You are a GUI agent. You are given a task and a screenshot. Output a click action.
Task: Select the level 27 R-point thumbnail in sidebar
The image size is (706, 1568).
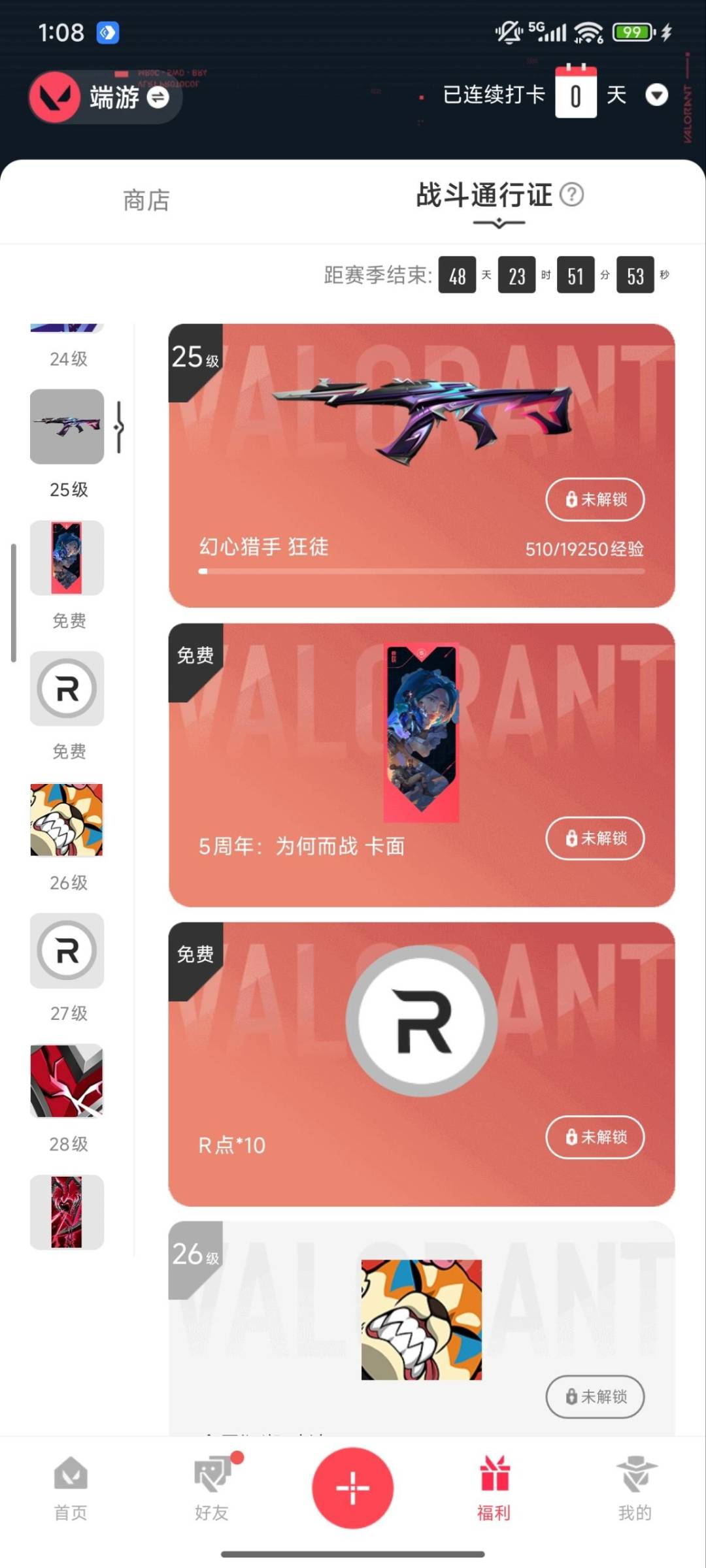[67, 951]
